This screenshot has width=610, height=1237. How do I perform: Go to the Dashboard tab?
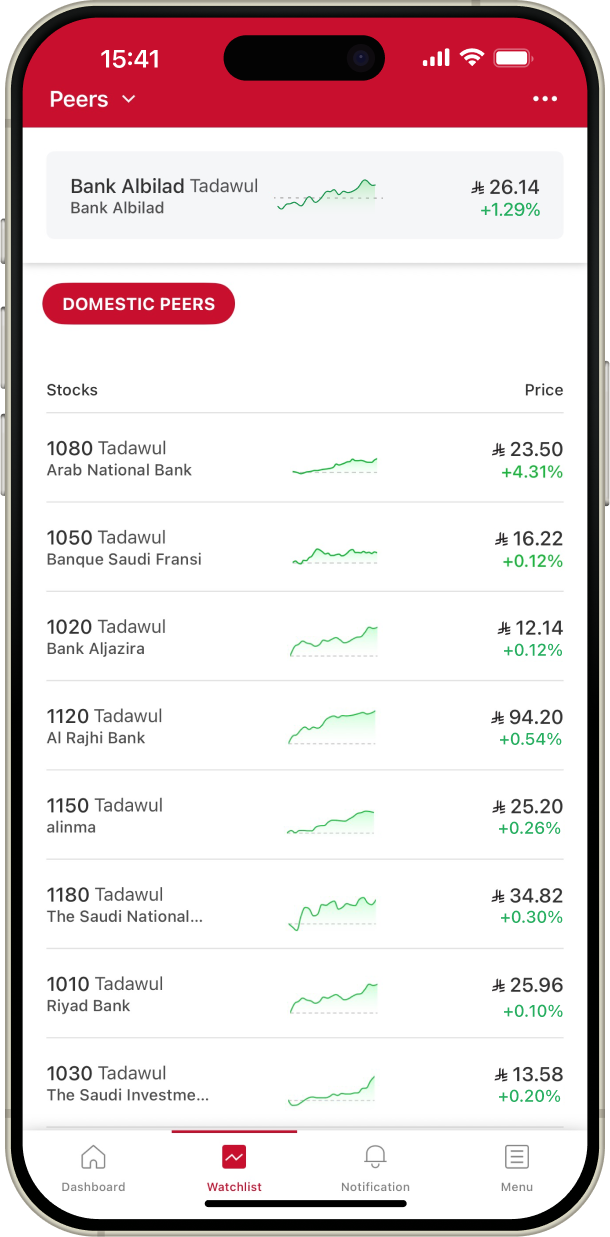tap(93, 1168)
